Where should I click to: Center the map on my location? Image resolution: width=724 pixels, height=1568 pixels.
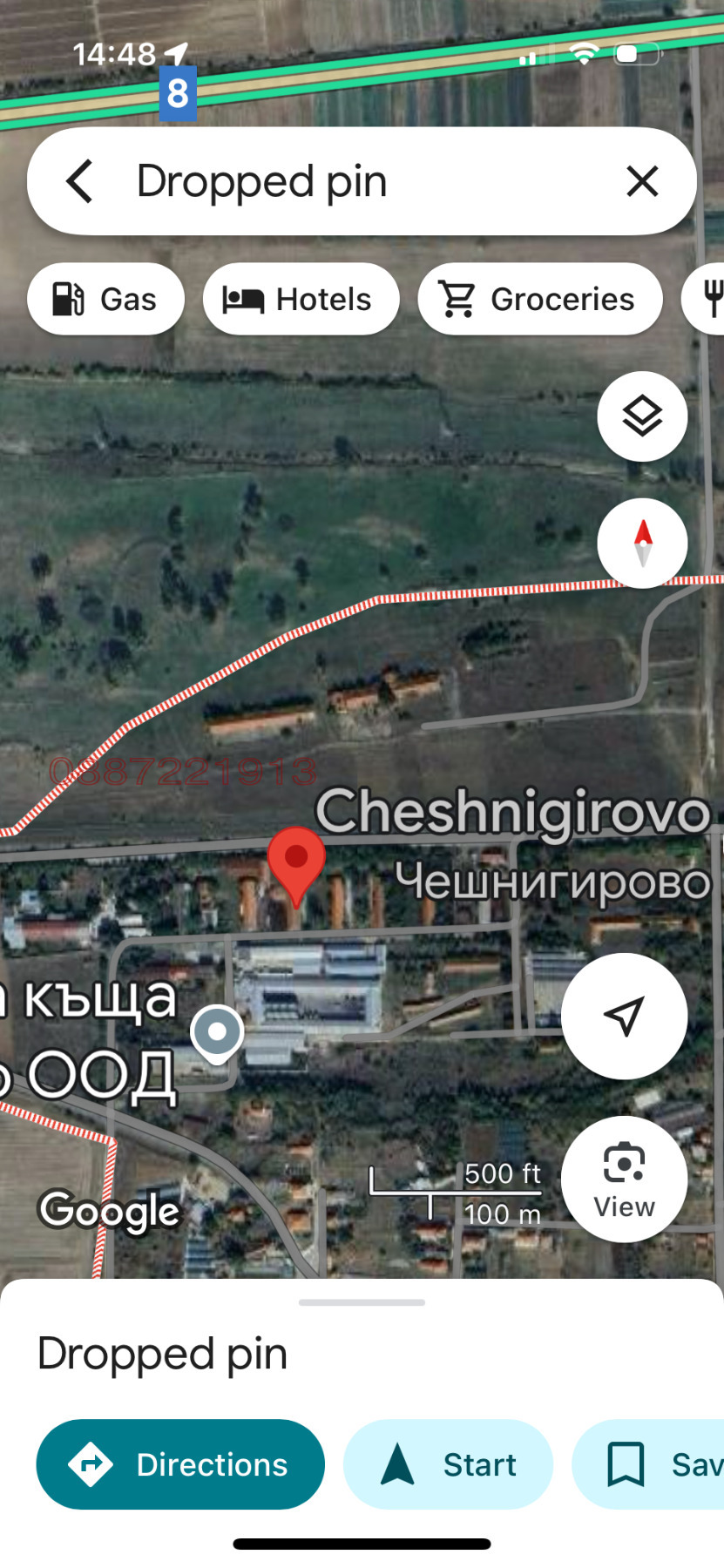click(x=624, y=1016)
